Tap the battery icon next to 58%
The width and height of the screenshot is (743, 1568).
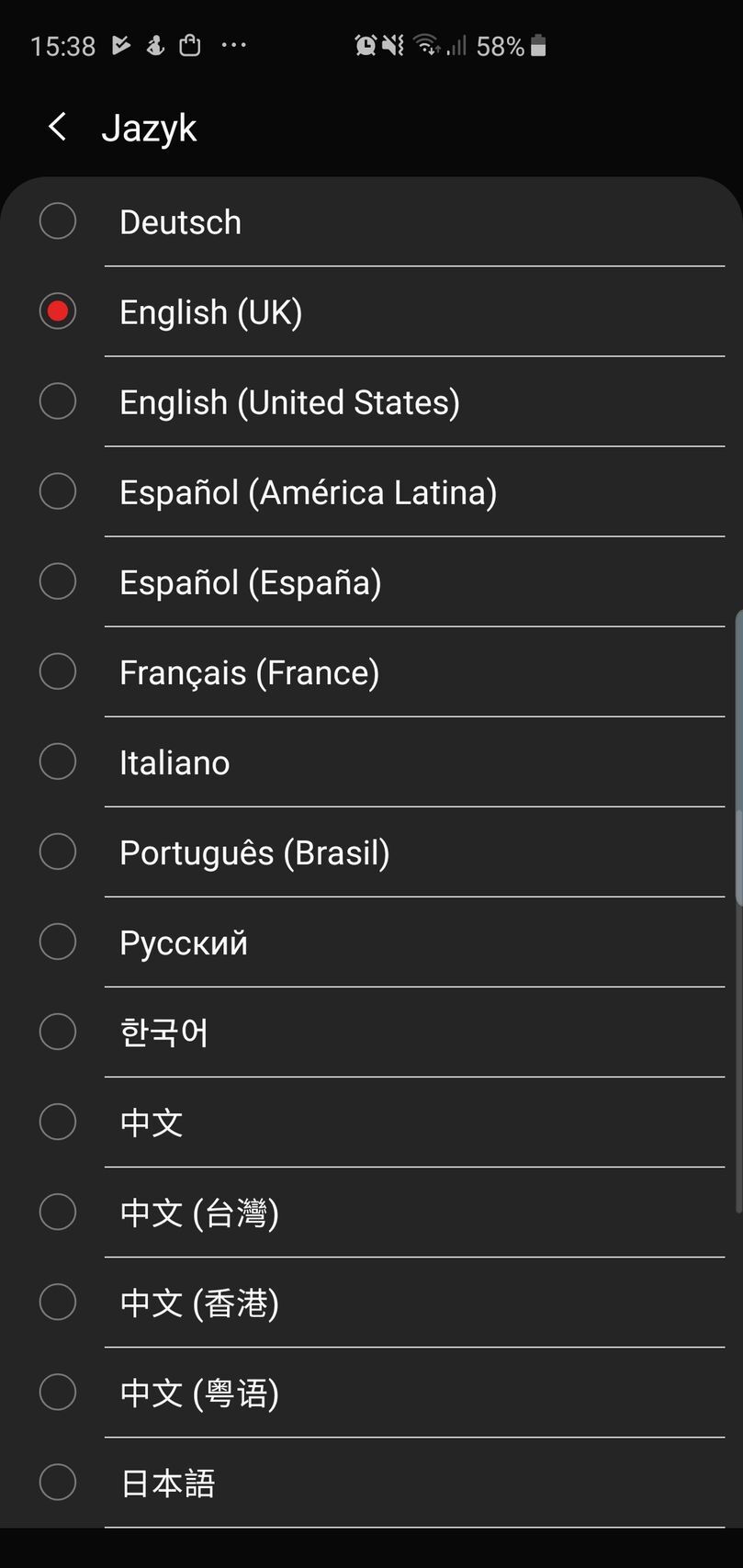click(537, 45)
